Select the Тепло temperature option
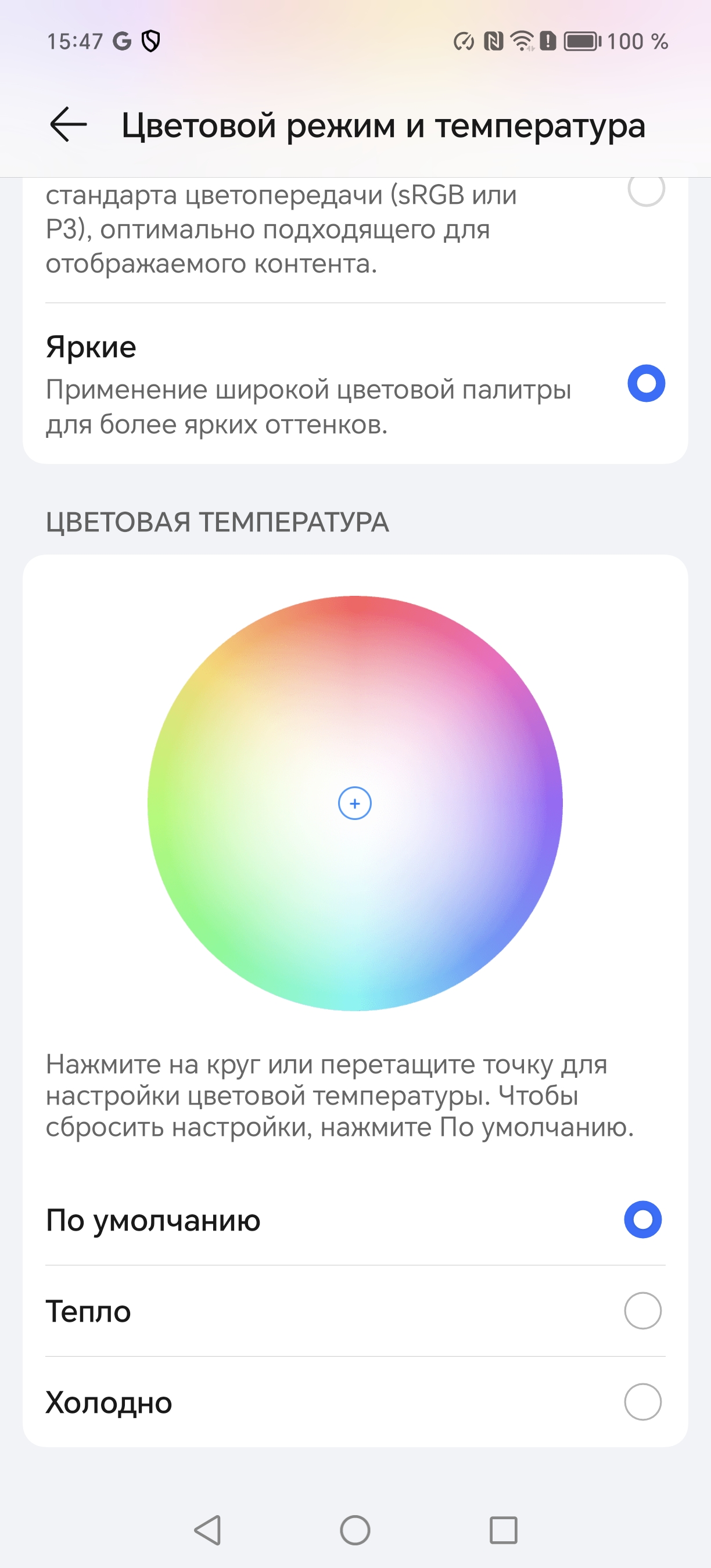The image size is (711, 1568). coord(643,1311)
